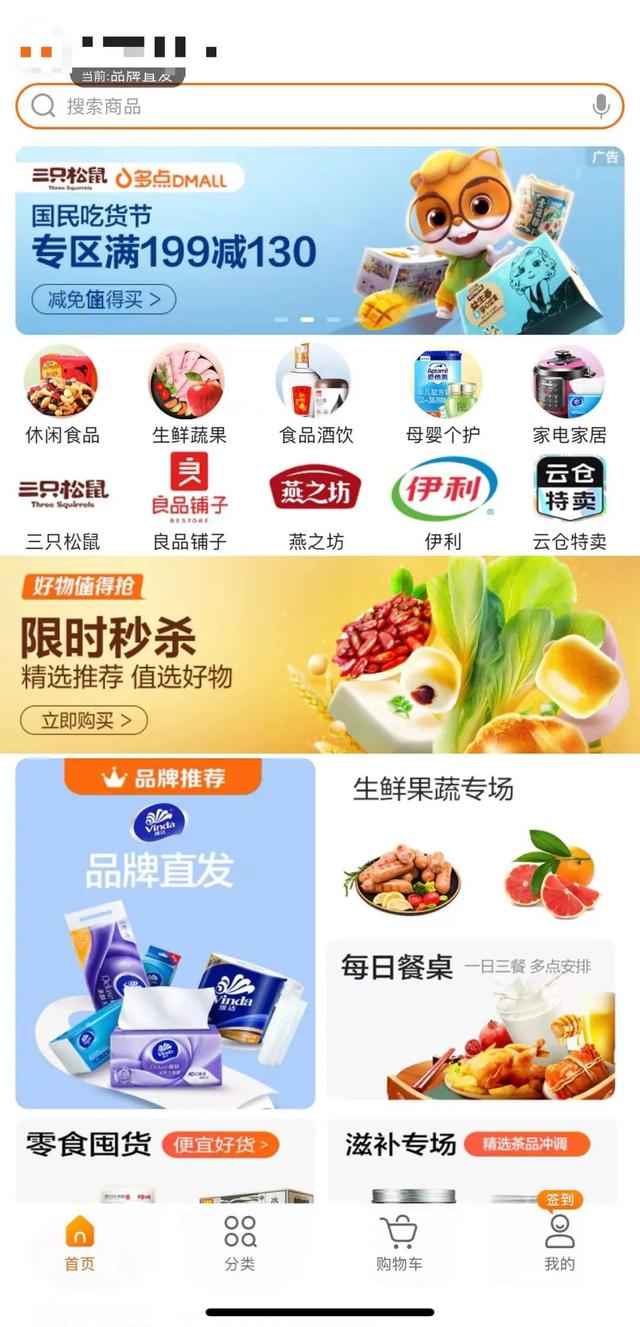Tap the 搜索商品 search box

(x=320, y=106)
